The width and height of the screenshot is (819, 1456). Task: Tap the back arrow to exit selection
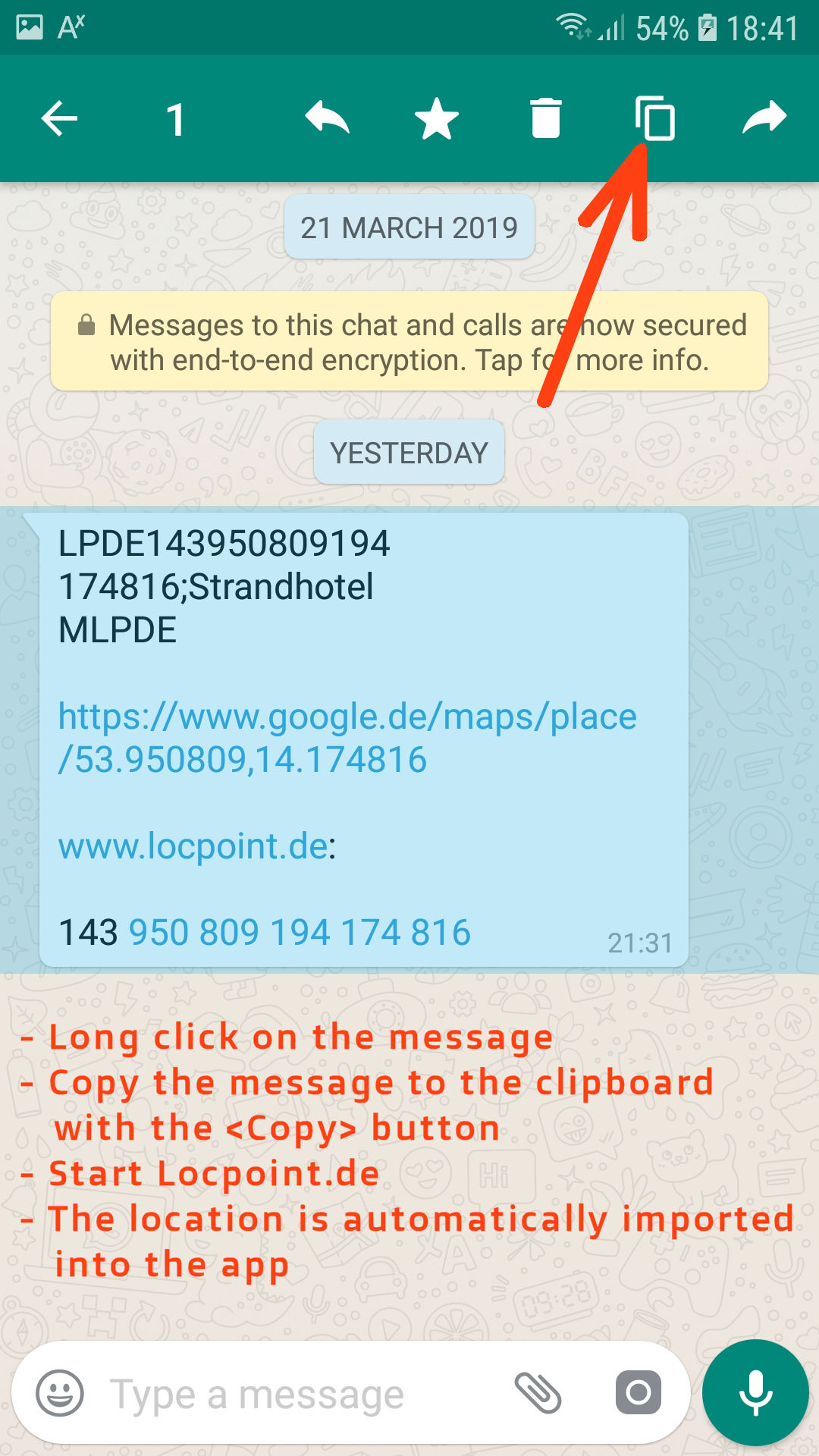[x=59, y=119]
